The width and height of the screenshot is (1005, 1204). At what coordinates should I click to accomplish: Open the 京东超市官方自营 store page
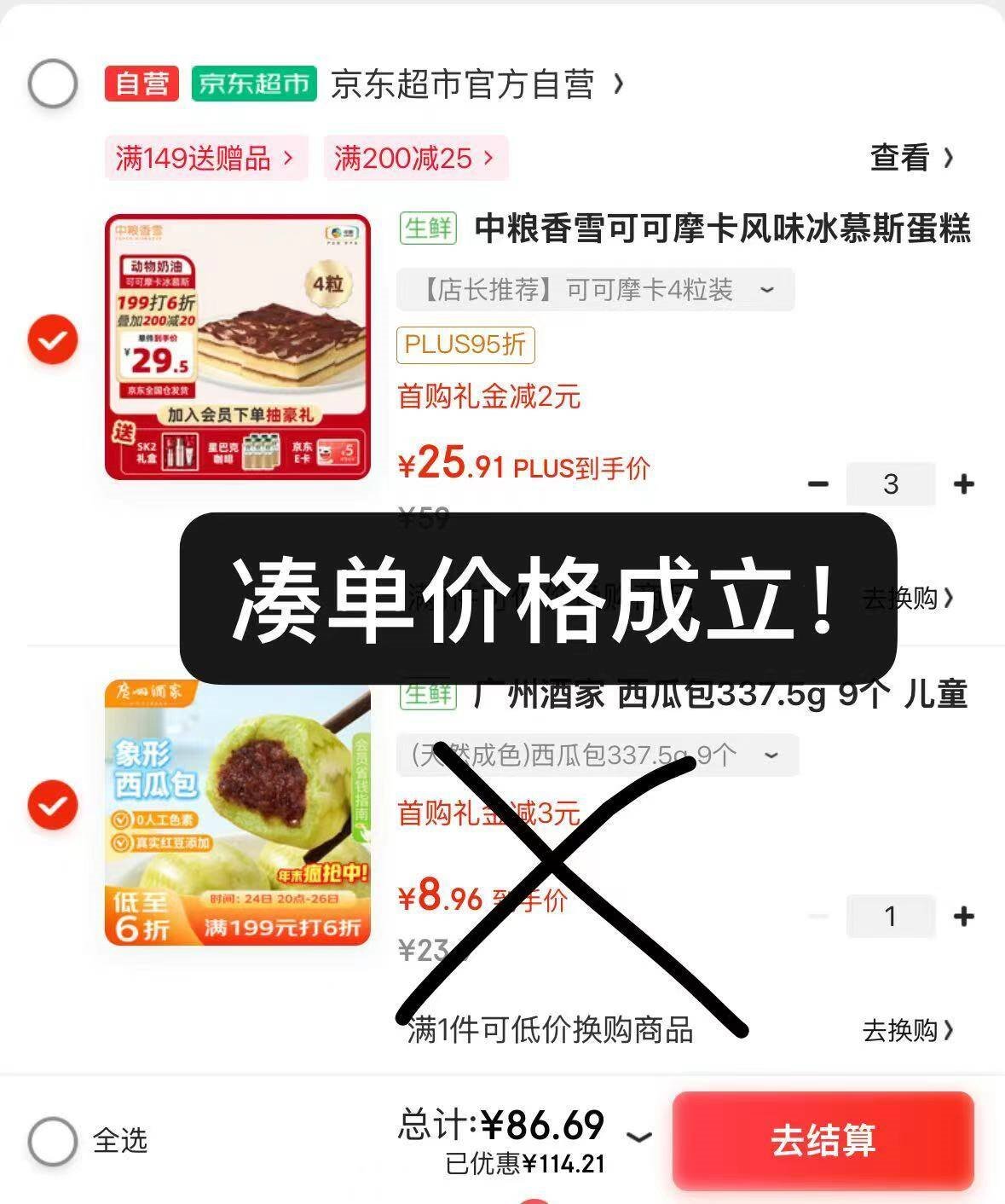point(469,85)
